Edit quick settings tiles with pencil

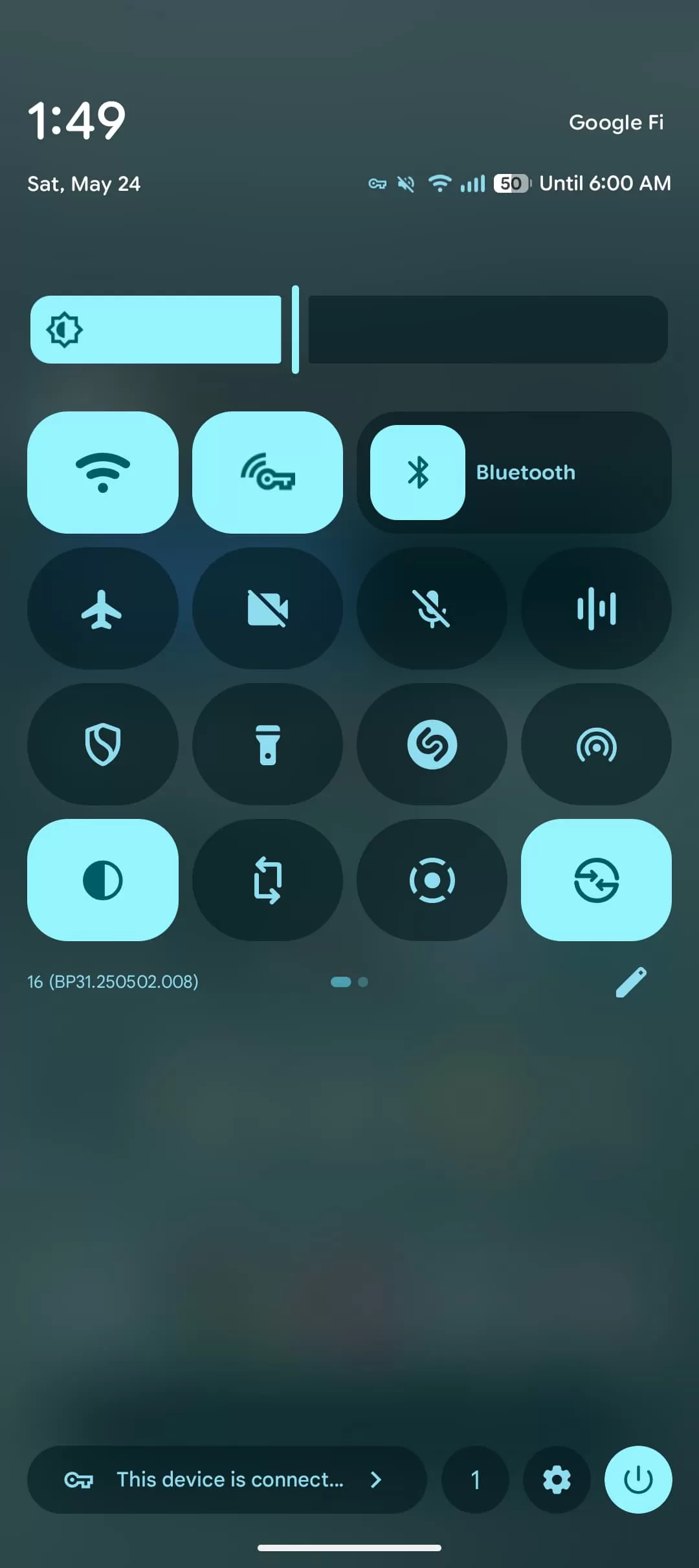[631, 982]
